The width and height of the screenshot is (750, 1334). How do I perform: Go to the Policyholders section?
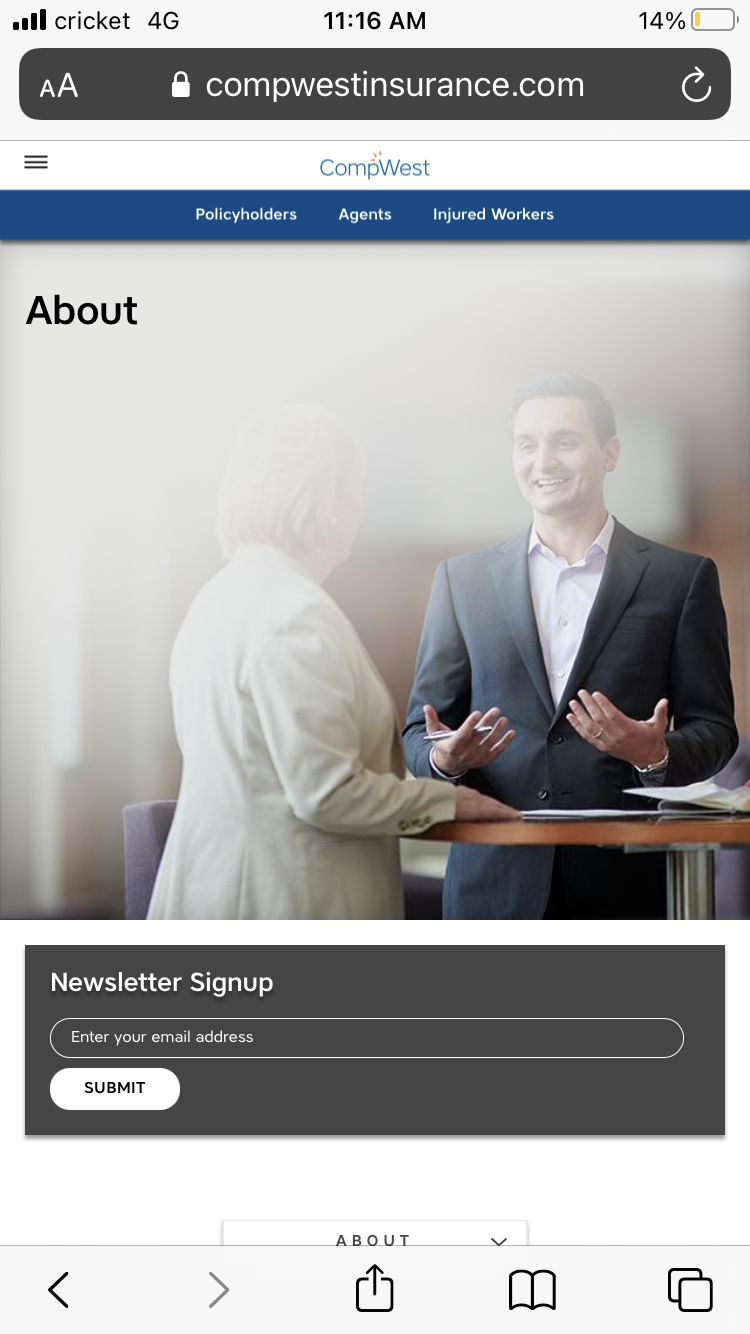246,214
